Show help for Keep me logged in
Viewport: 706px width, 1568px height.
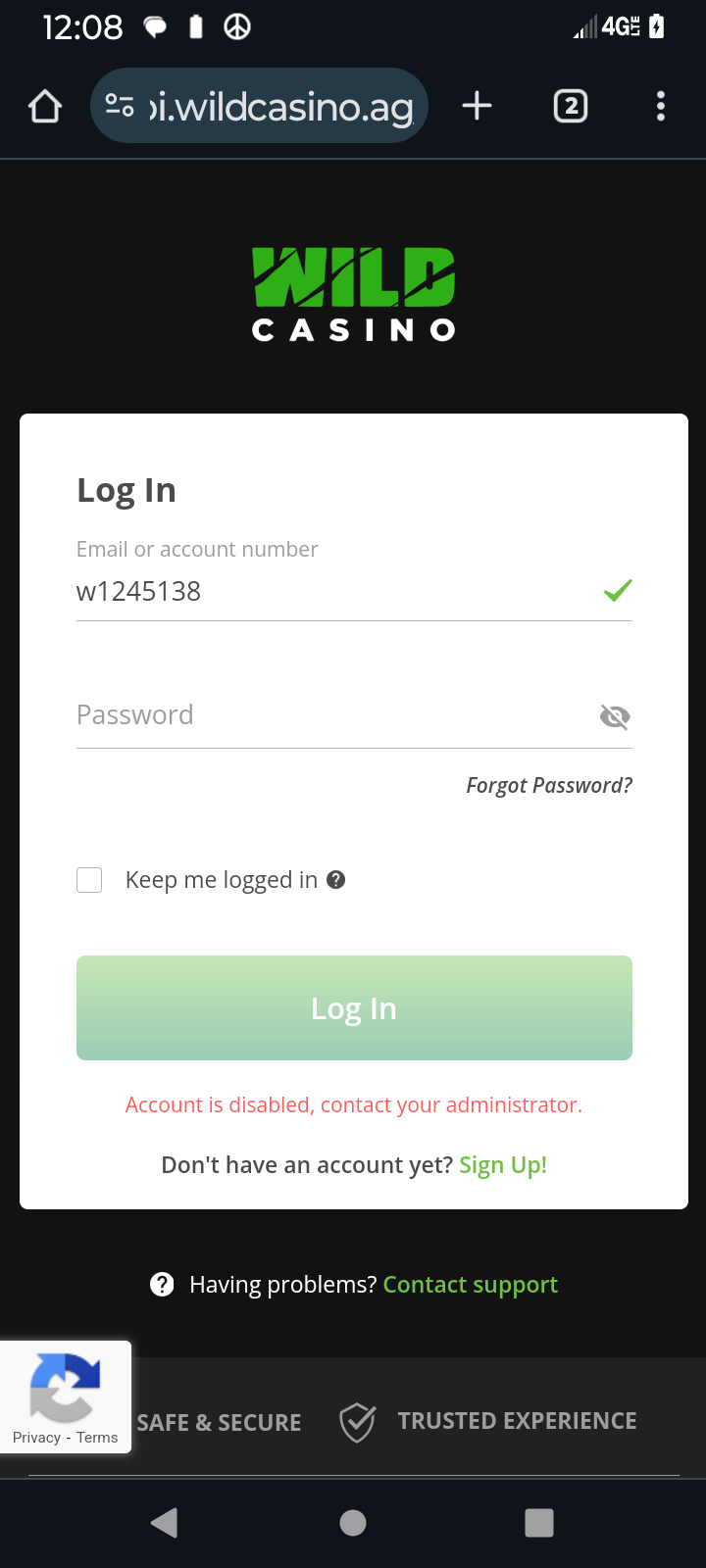pos(335,880)
